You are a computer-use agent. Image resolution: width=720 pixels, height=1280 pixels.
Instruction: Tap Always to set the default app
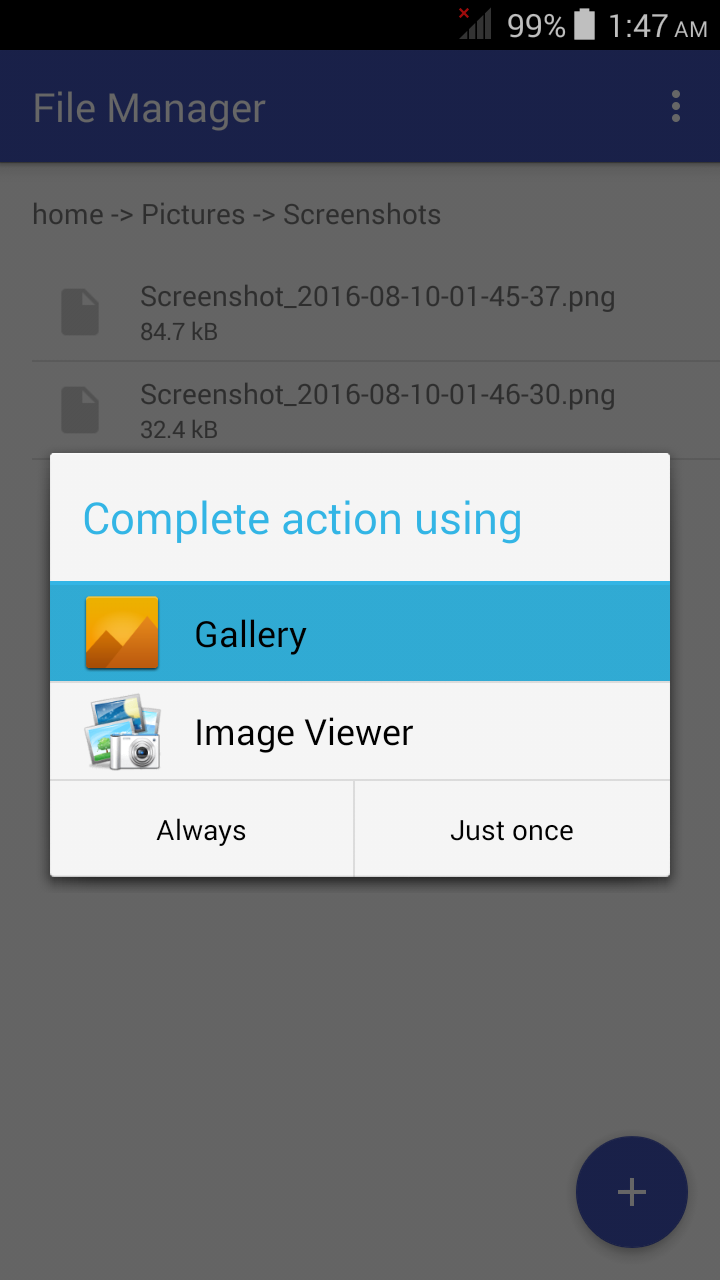pos(201,829)
